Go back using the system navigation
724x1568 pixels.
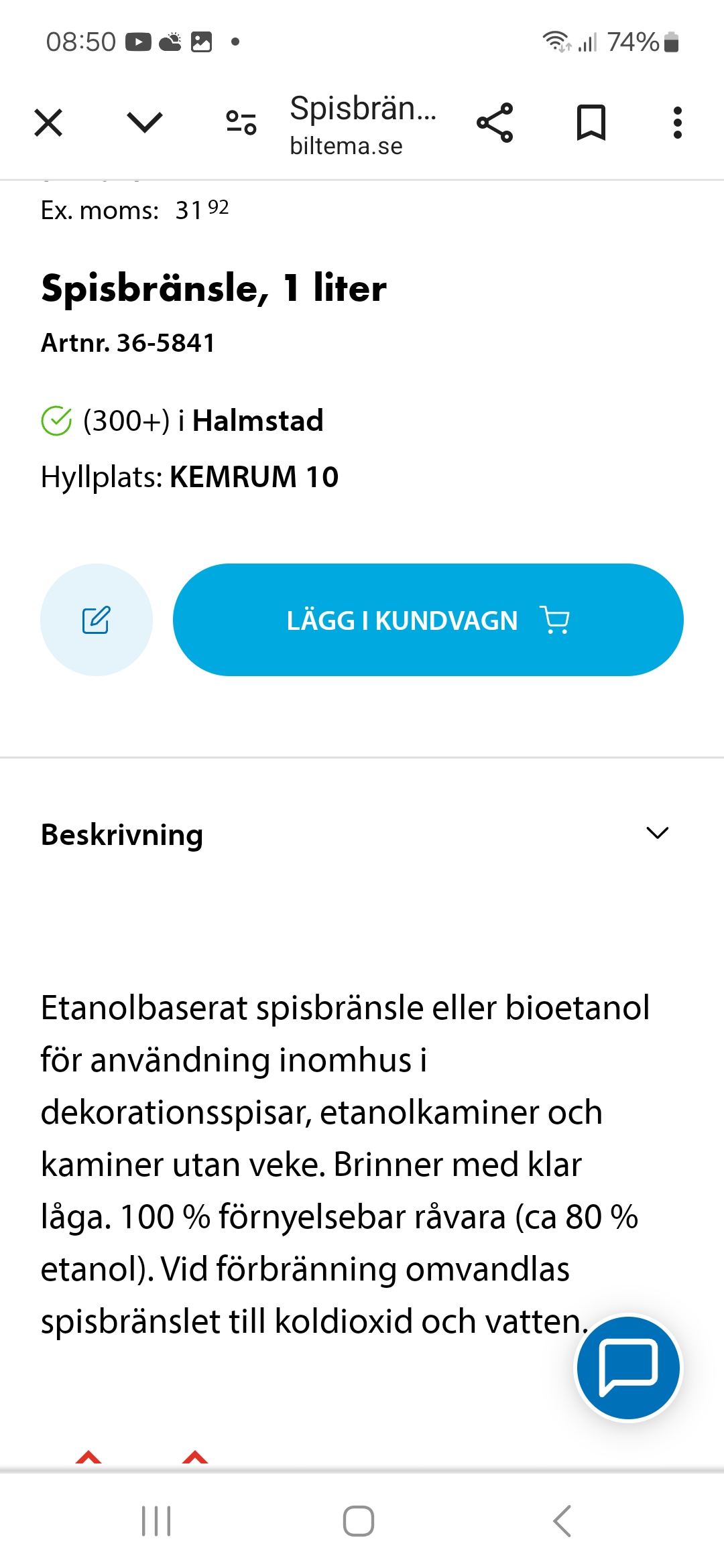pos(562,1521)
